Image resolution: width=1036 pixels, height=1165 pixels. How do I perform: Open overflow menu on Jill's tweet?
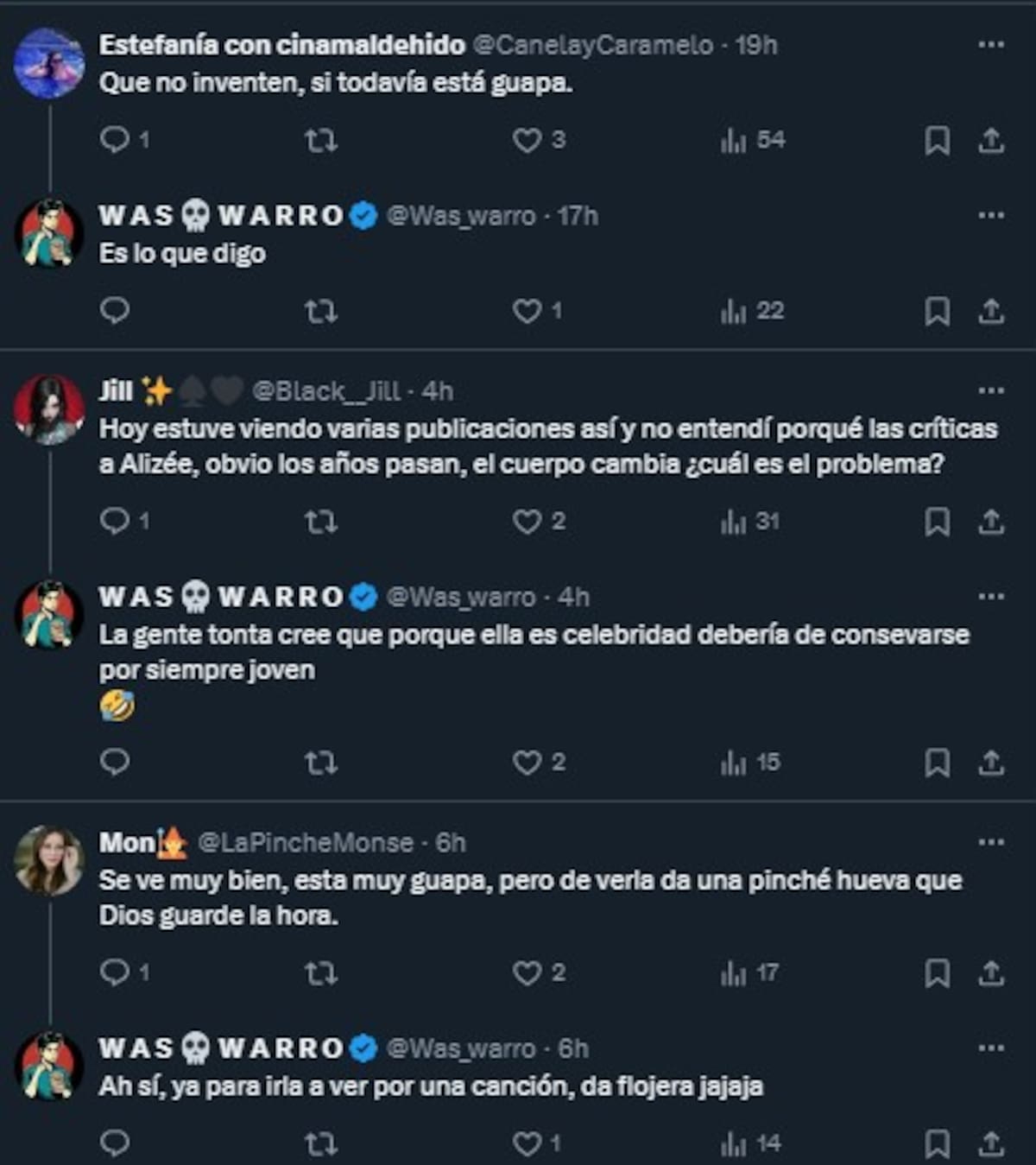(x=990, y=391)
